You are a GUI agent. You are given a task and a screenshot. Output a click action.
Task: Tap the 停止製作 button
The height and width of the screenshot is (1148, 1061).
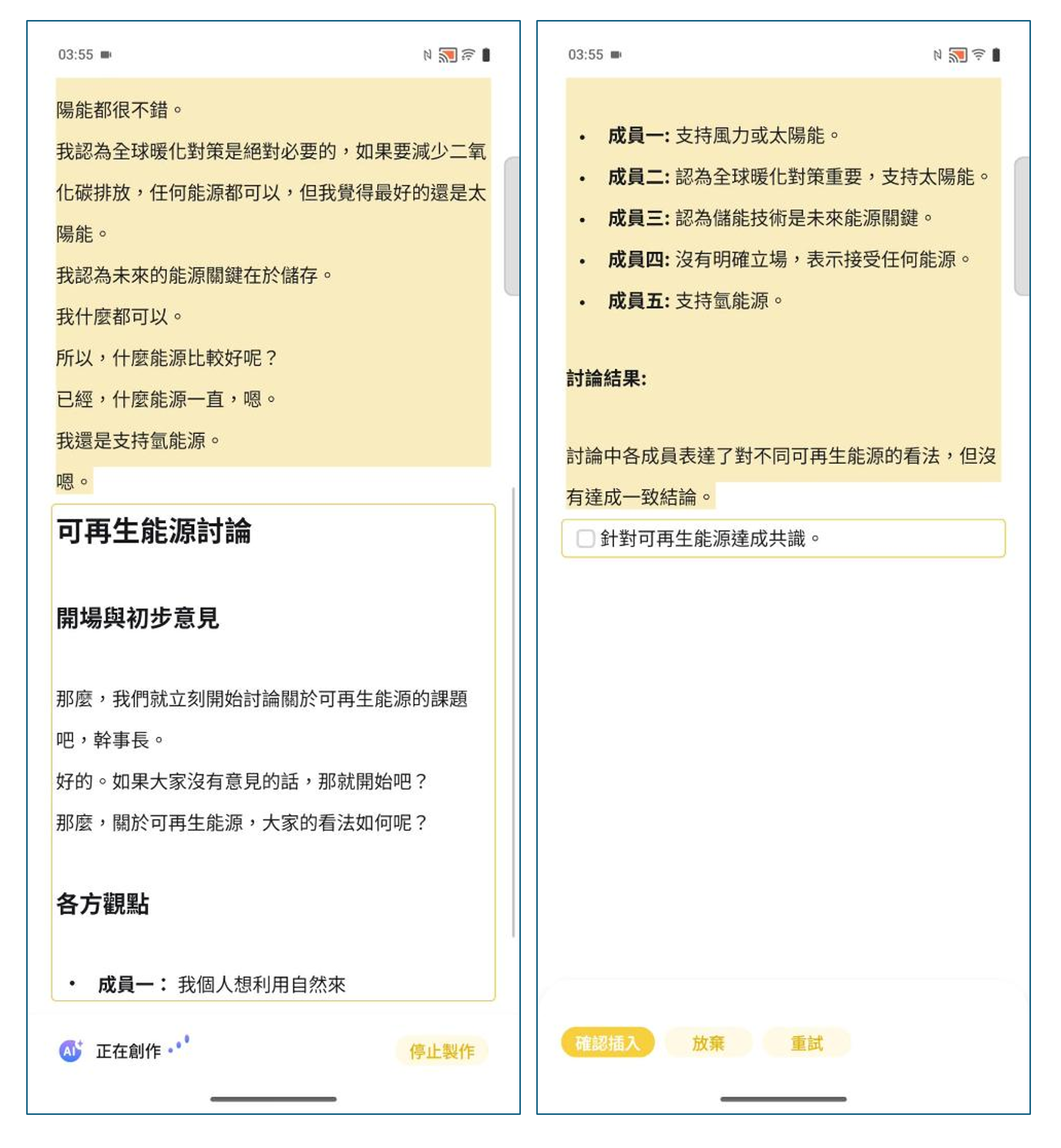click(442, 1051)
